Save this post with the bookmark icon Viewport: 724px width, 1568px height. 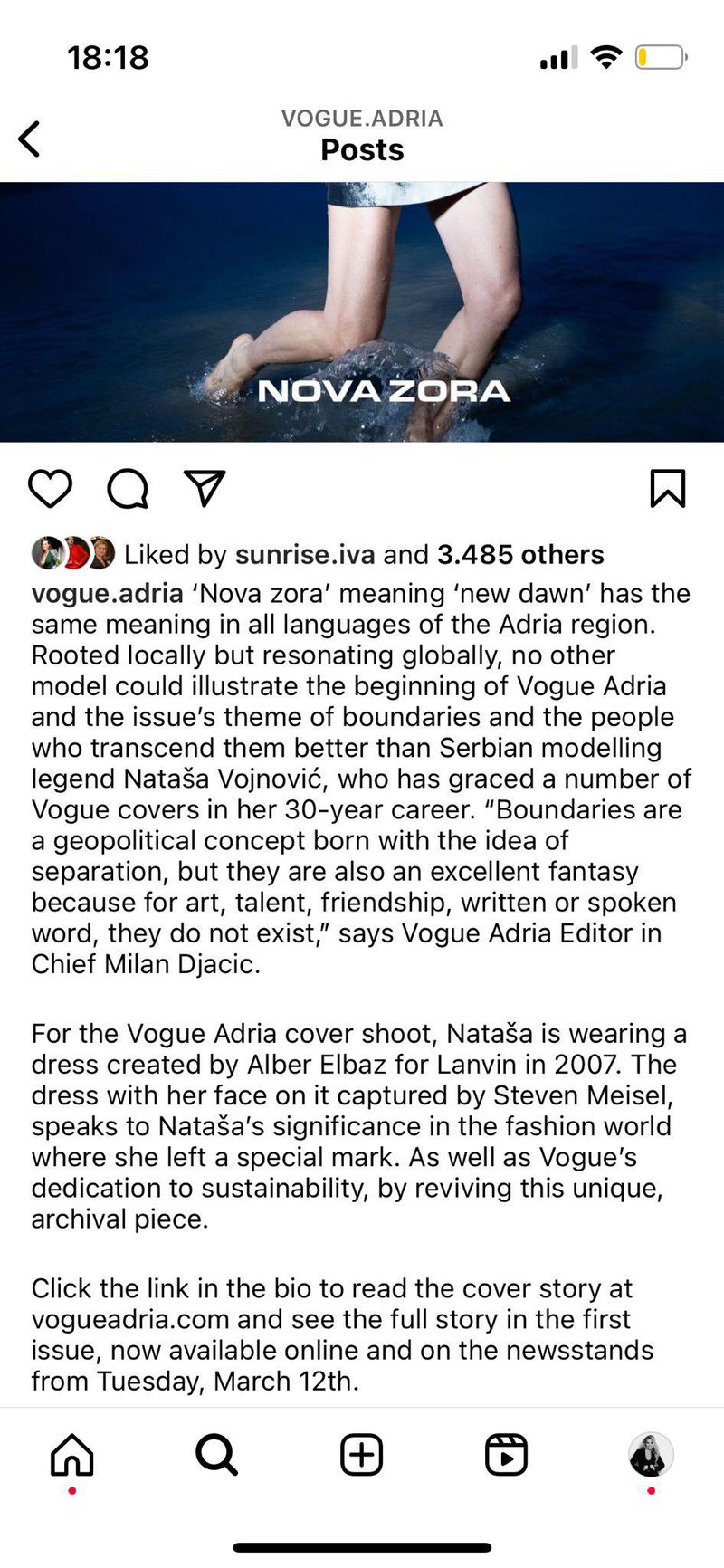[x=668, y=489]
